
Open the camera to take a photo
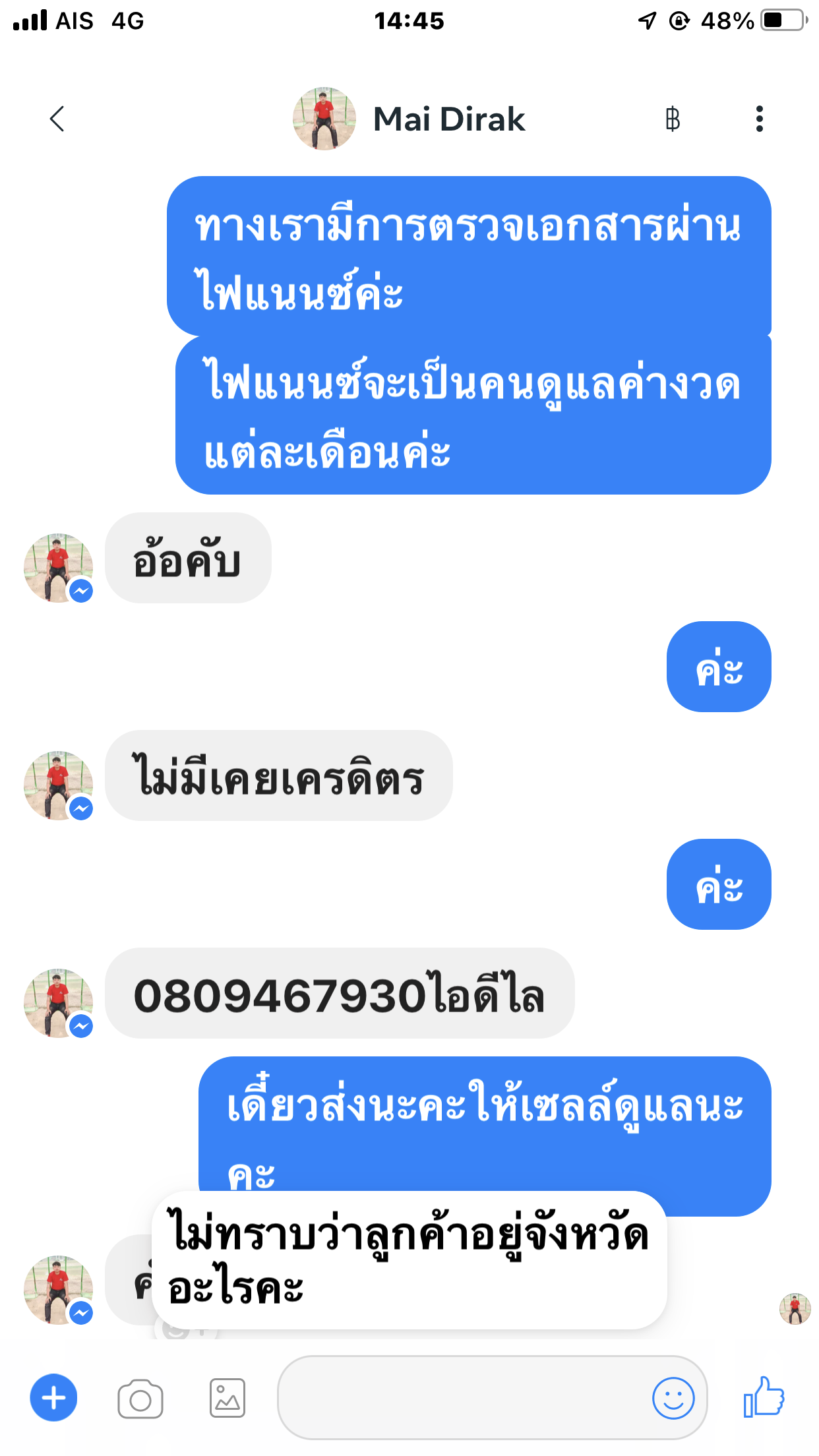click(x=140, y=1398)
